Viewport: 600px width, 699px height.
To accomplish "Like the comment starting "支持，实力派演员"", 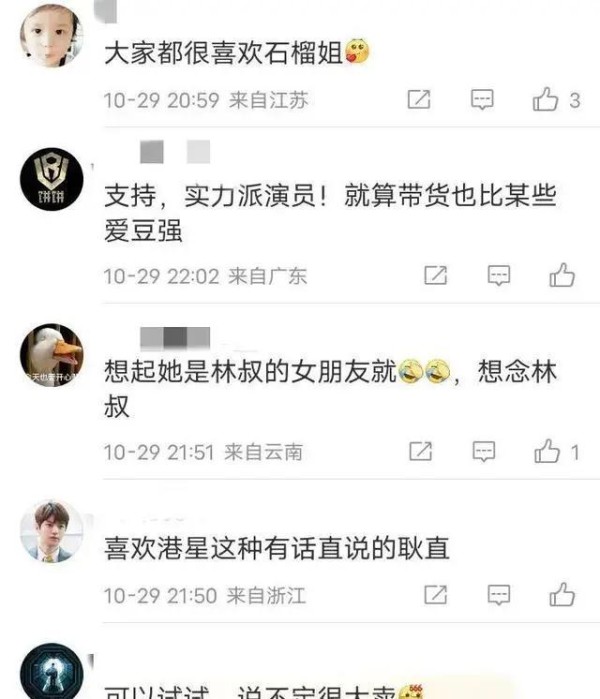I will click(x=561, y=275).
